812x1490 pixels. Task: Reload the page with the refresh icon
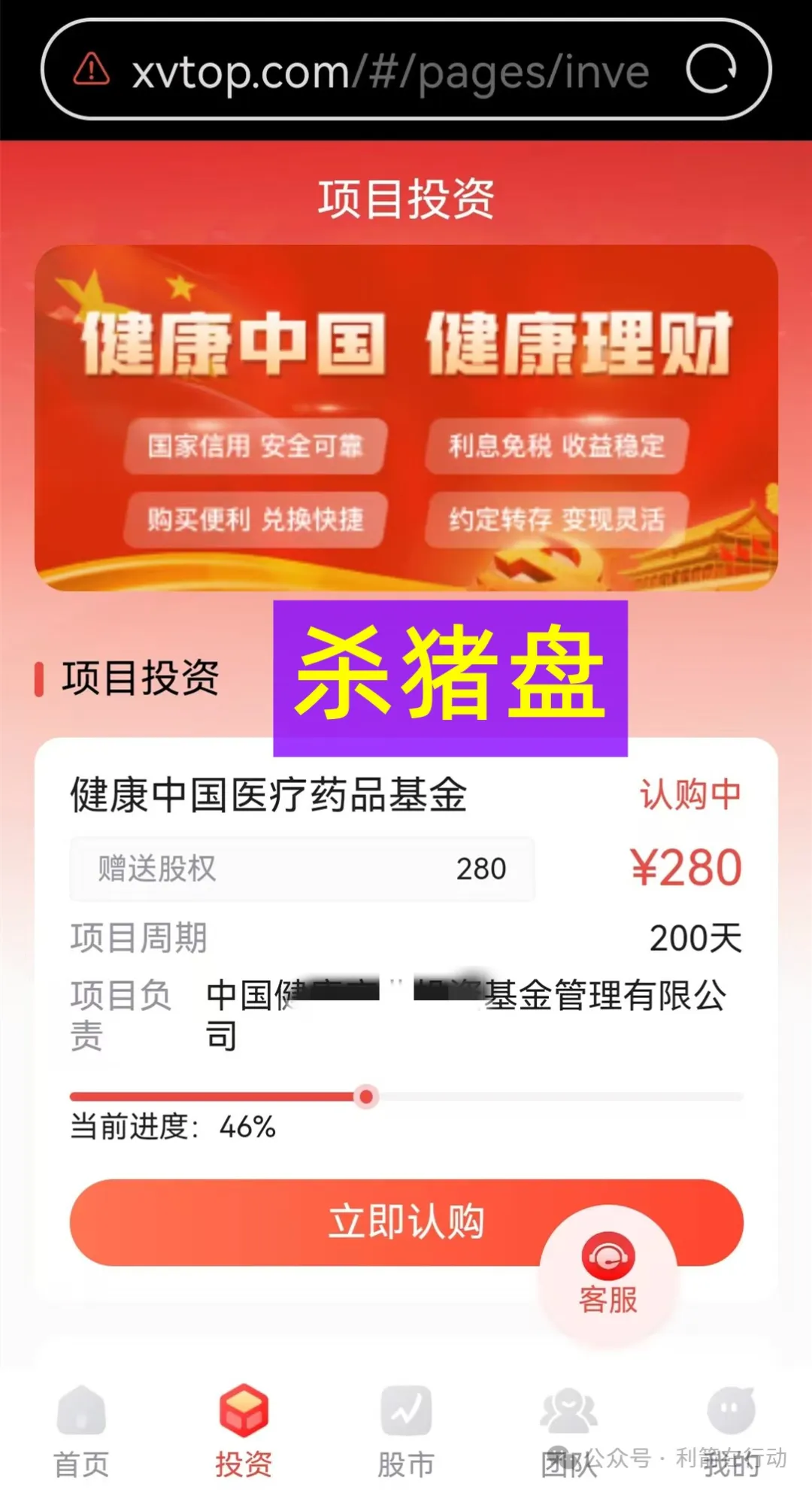[710, 69]
